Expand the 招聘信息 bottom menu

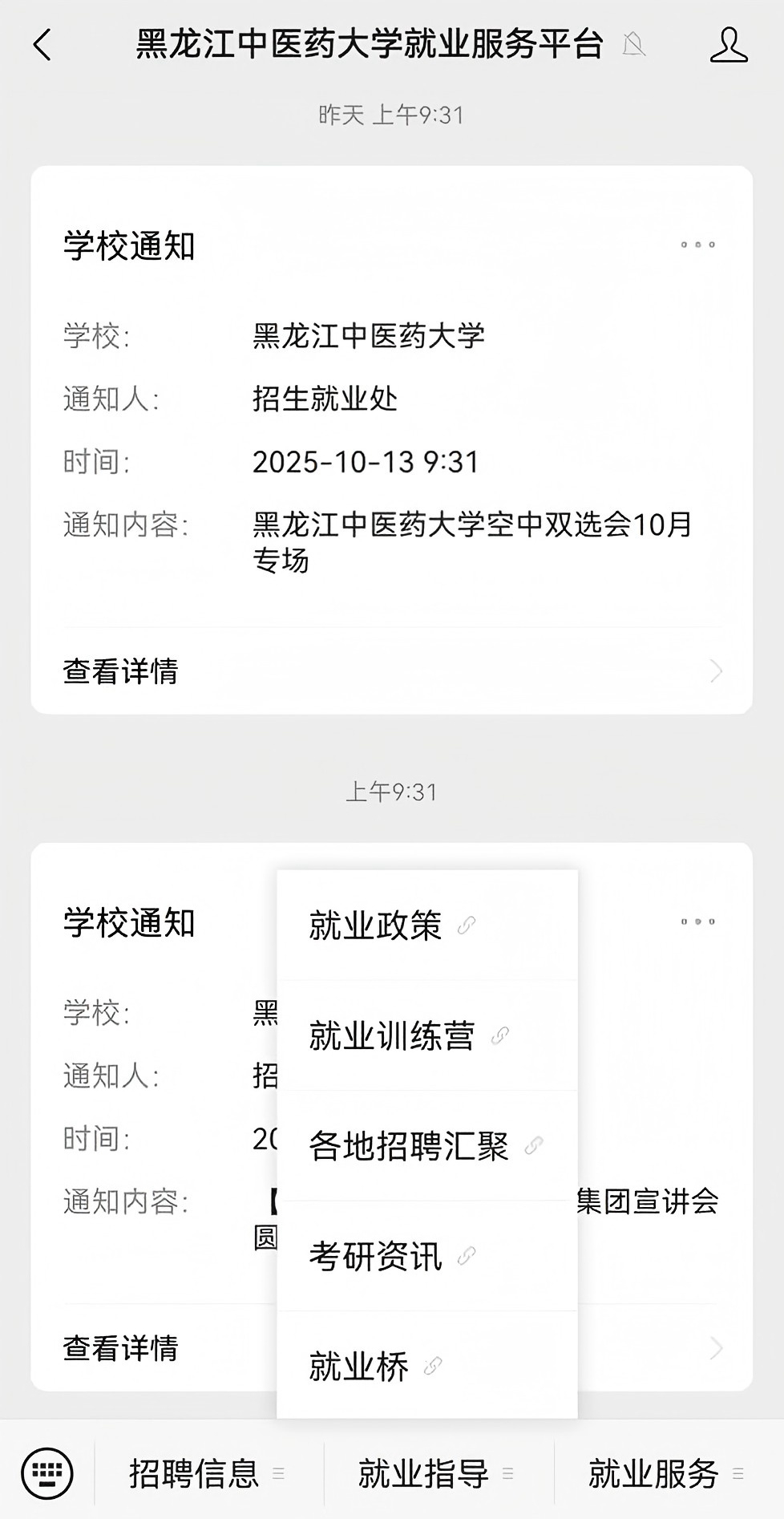point(208,1473)
